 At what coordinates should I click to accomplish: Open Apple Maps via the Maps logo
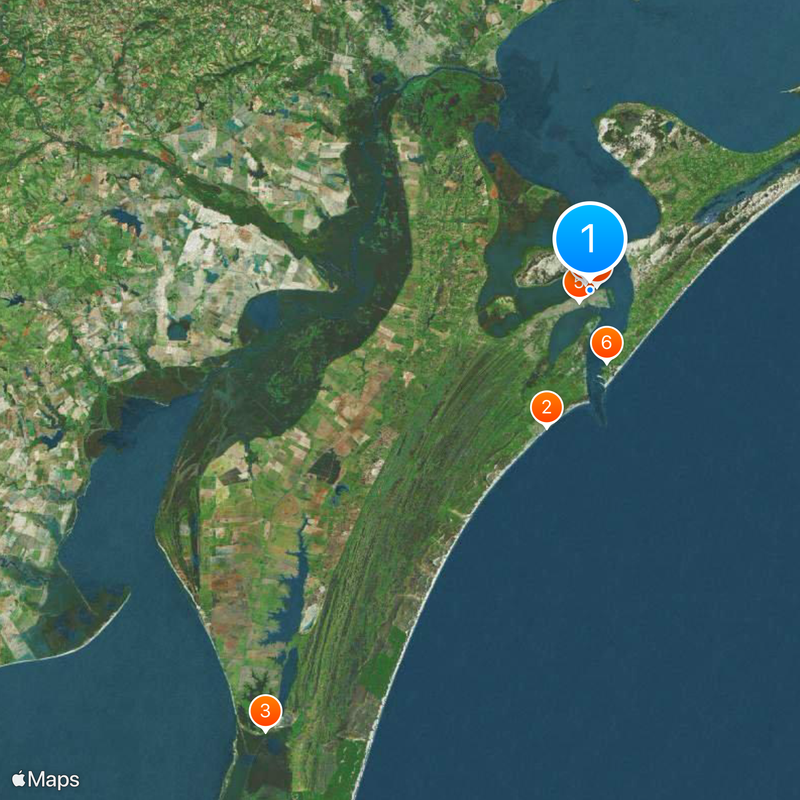pos(45,779)
